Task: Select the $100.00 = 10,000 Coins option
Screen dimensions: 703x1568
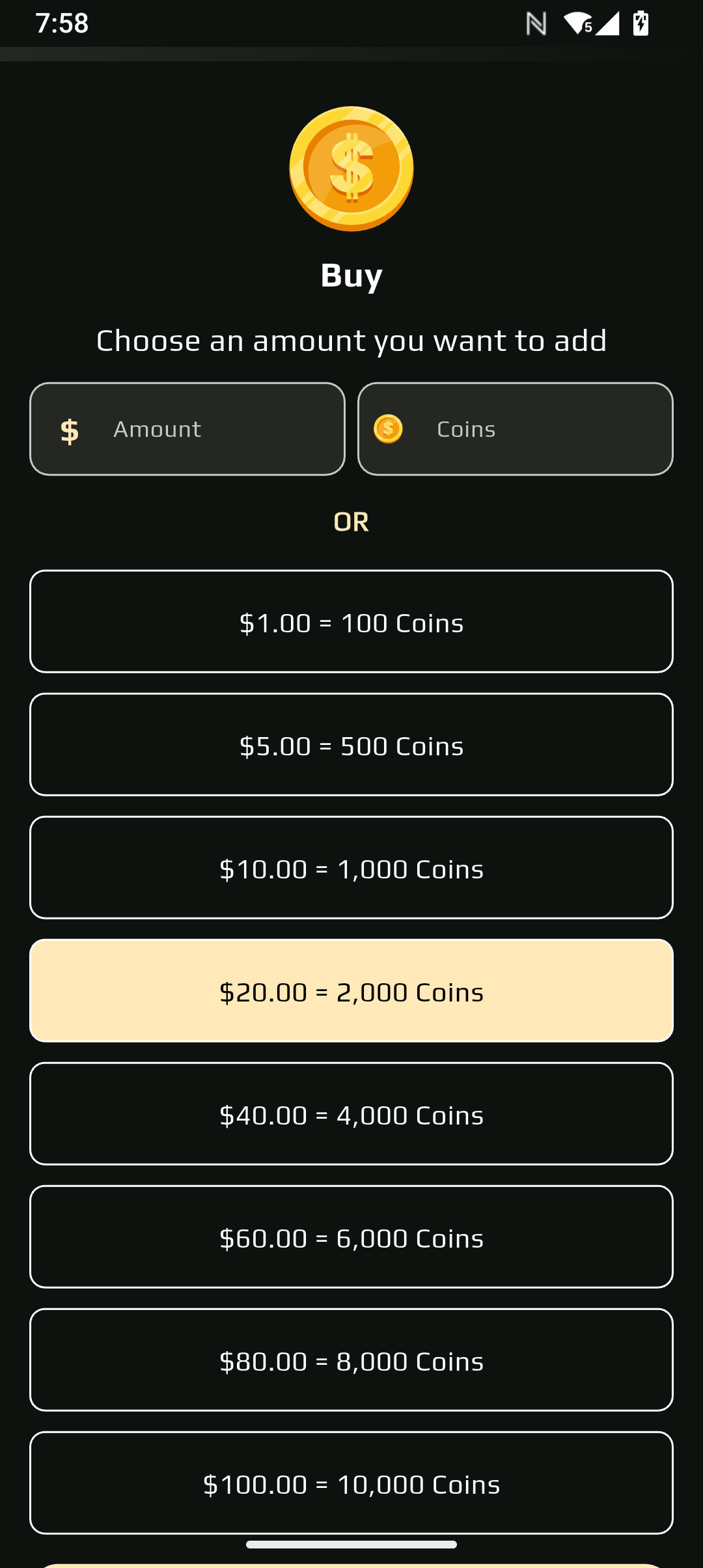Action: click(x=351, y=1483)
